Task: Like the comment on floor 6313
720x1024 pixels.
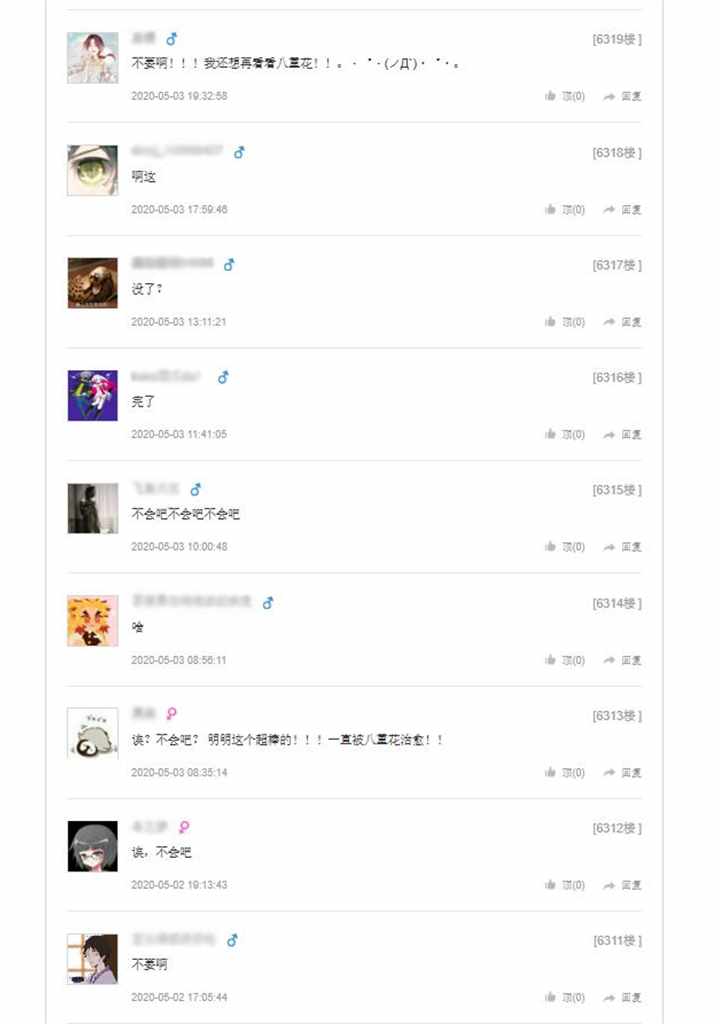Action: [565, 773]
